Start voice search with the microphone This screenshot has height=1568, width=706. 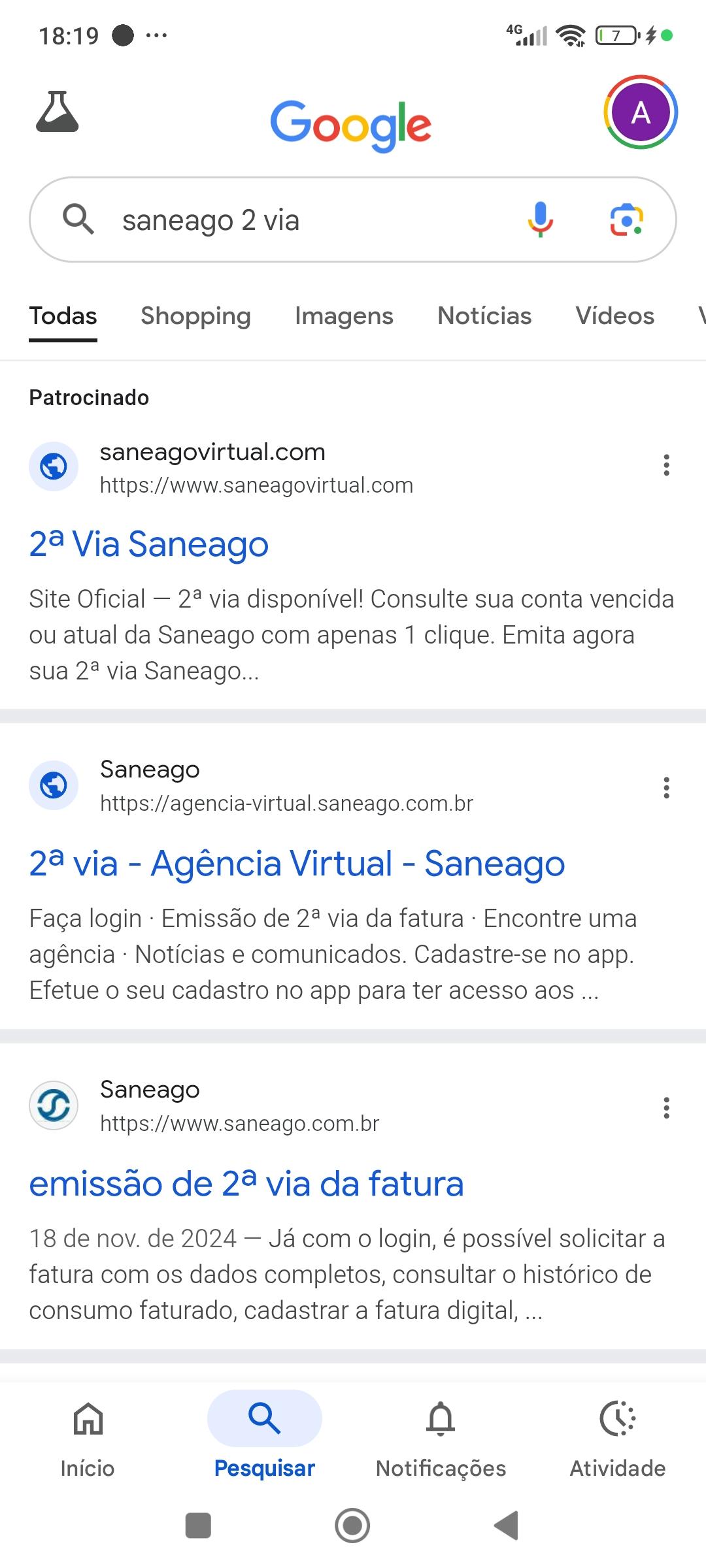pos(540,220)
